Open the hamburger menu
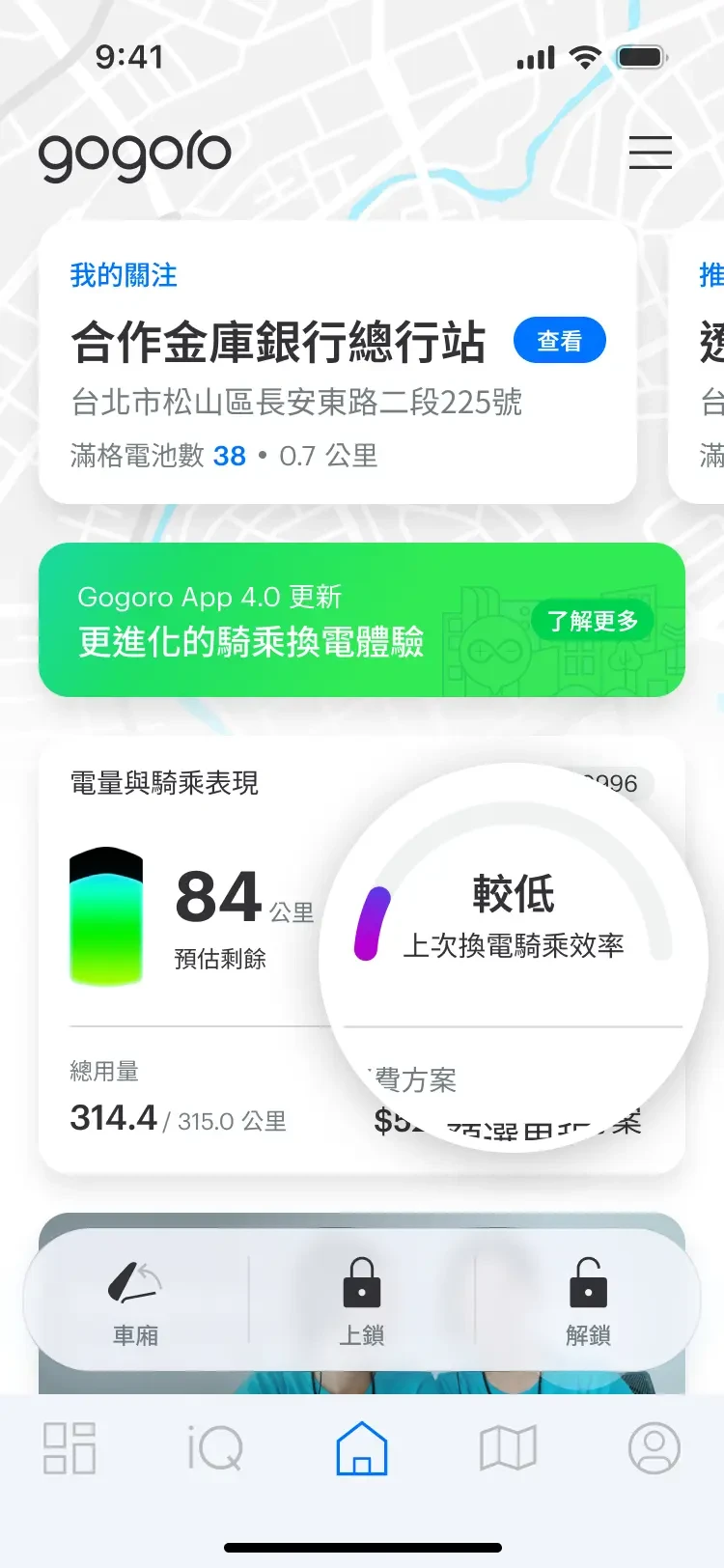Screen dimensions: 724x1568 coord(650,153)
